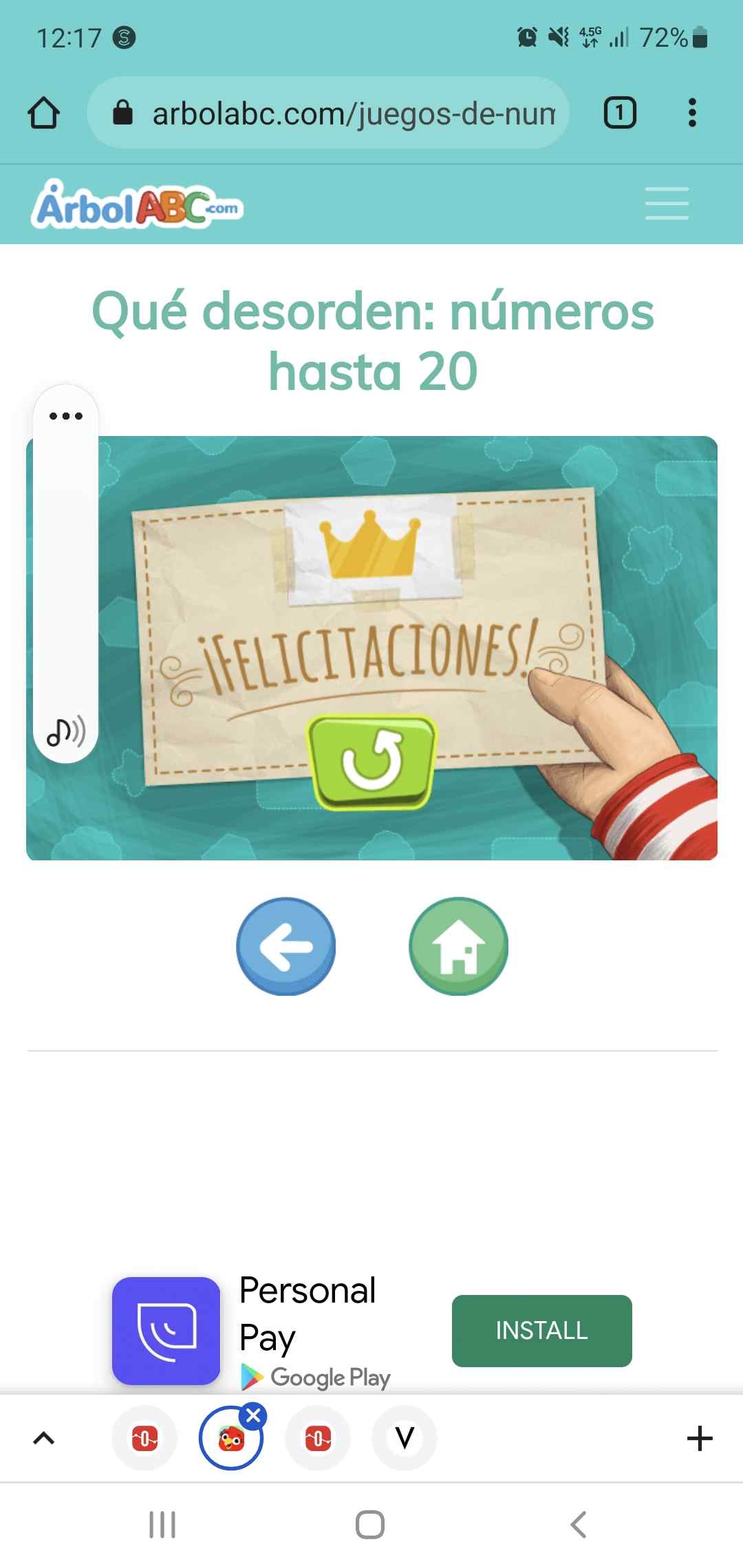Close the selected tab with the X badge
This screenshot has width=743, height=1568.
253,1415
